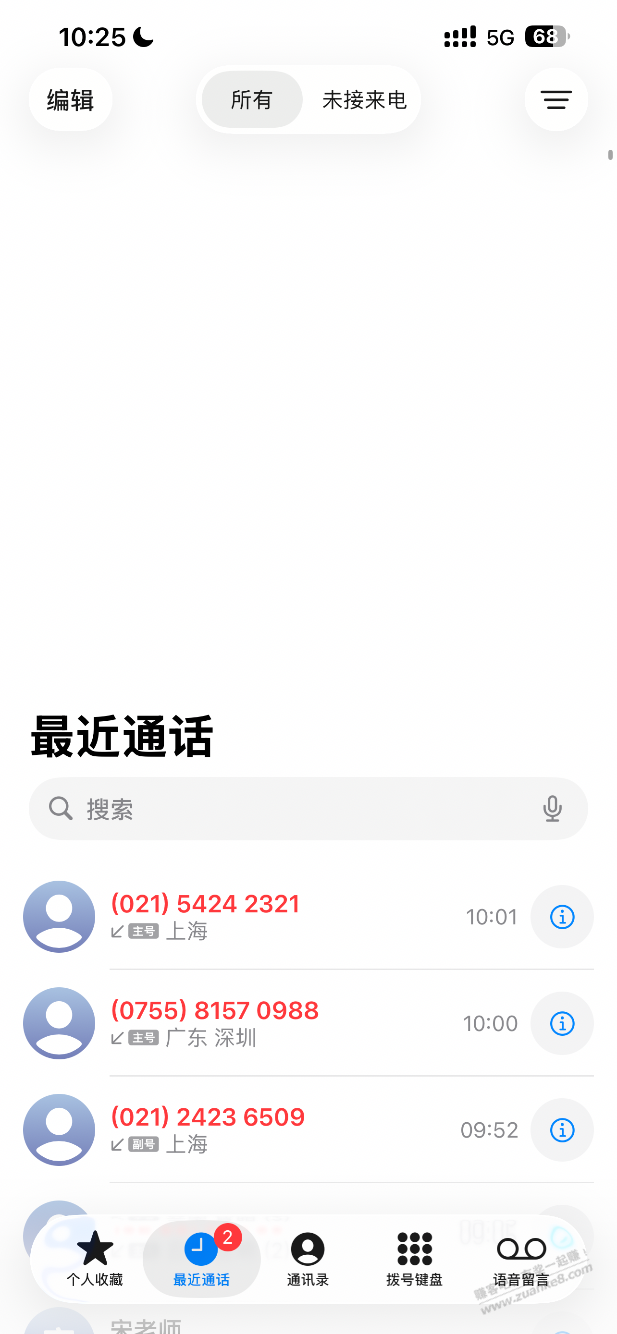Image resolution: width=617 pixels, height=1334 pixels.
Task: Open the 个人收藏 tab
Action: 95,1258
